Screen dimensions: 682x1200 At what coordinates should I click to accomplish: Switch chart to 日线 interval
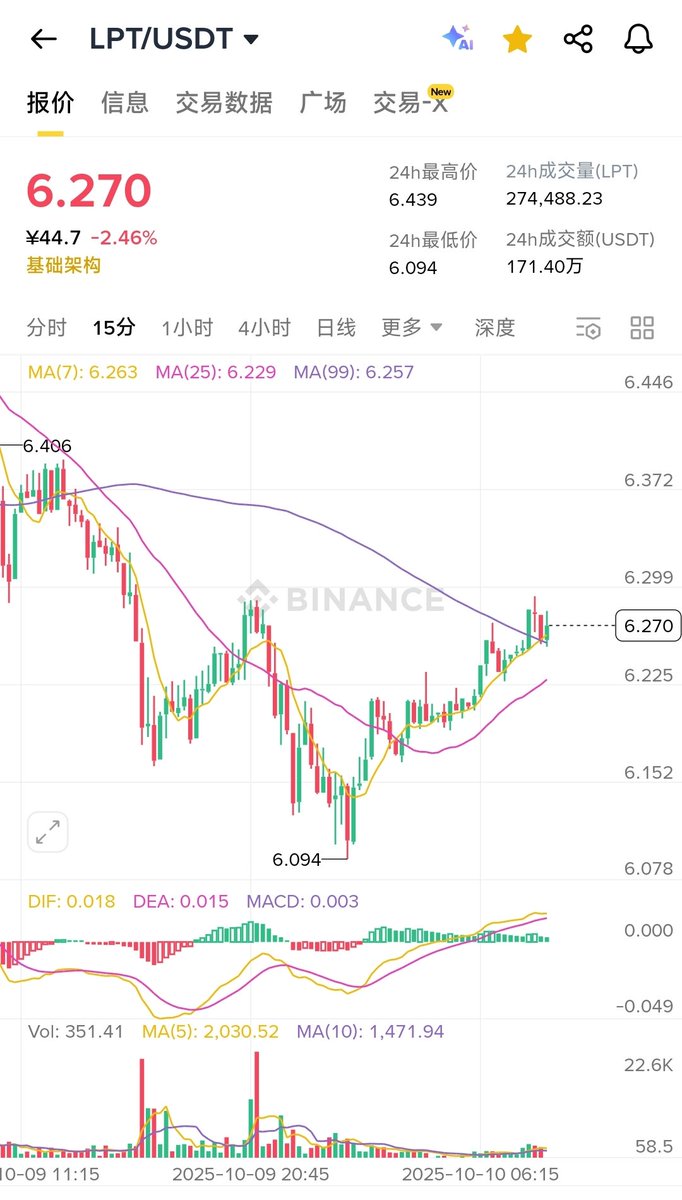point(336,327)
